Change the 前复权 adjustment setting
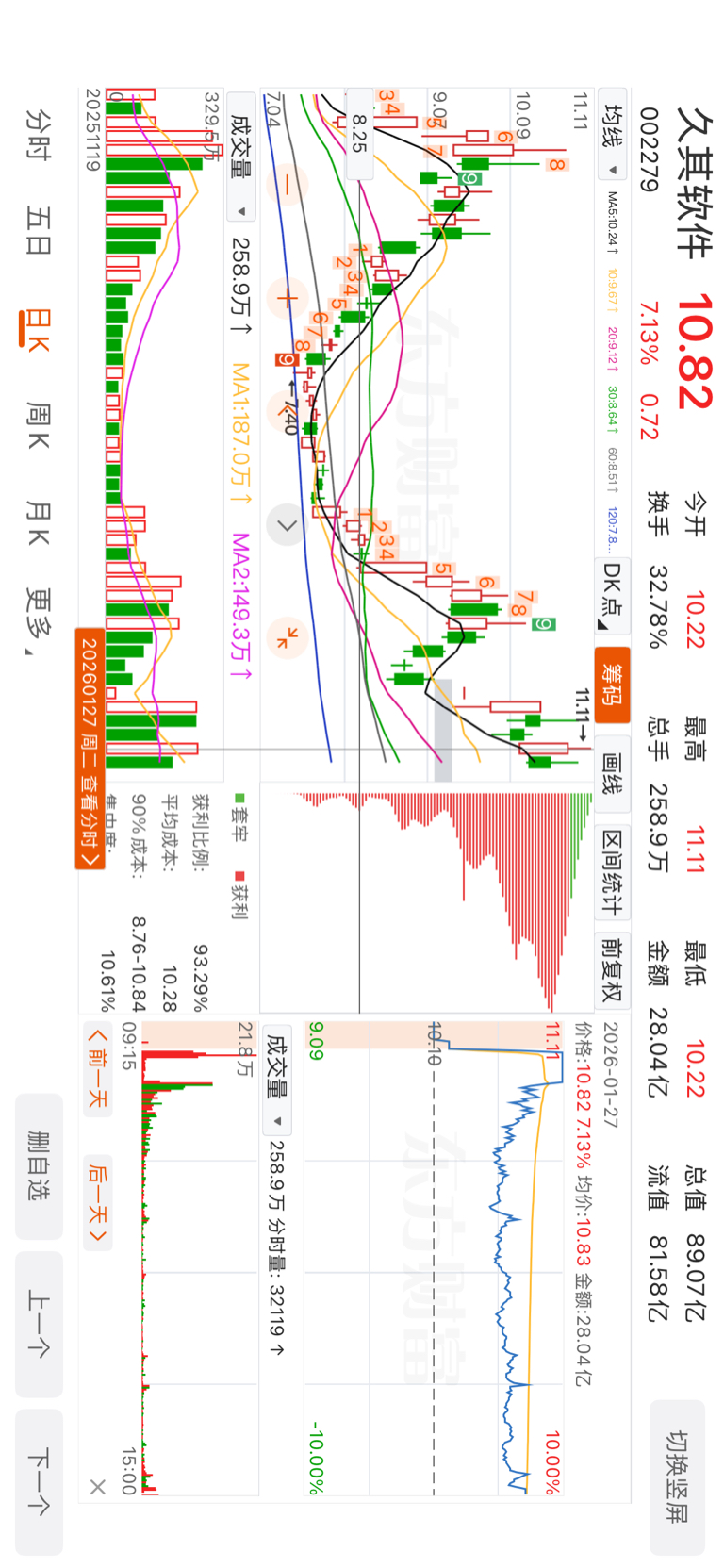724x1568 pixels. 613,969
